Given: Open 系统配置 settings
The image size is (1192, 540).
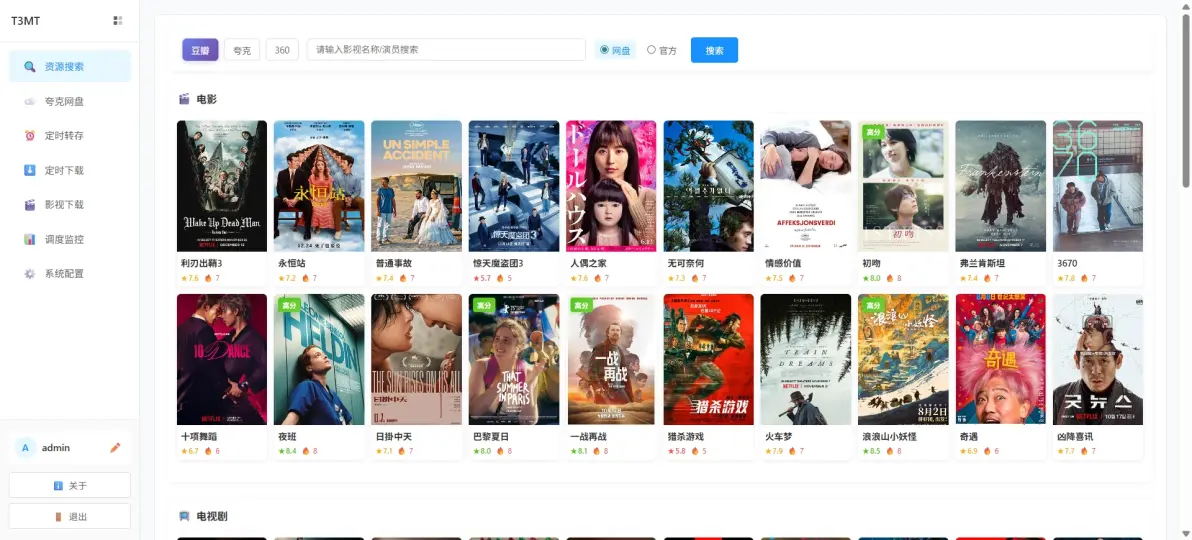Looking at the screenshot, I should [x=64, y=273].
